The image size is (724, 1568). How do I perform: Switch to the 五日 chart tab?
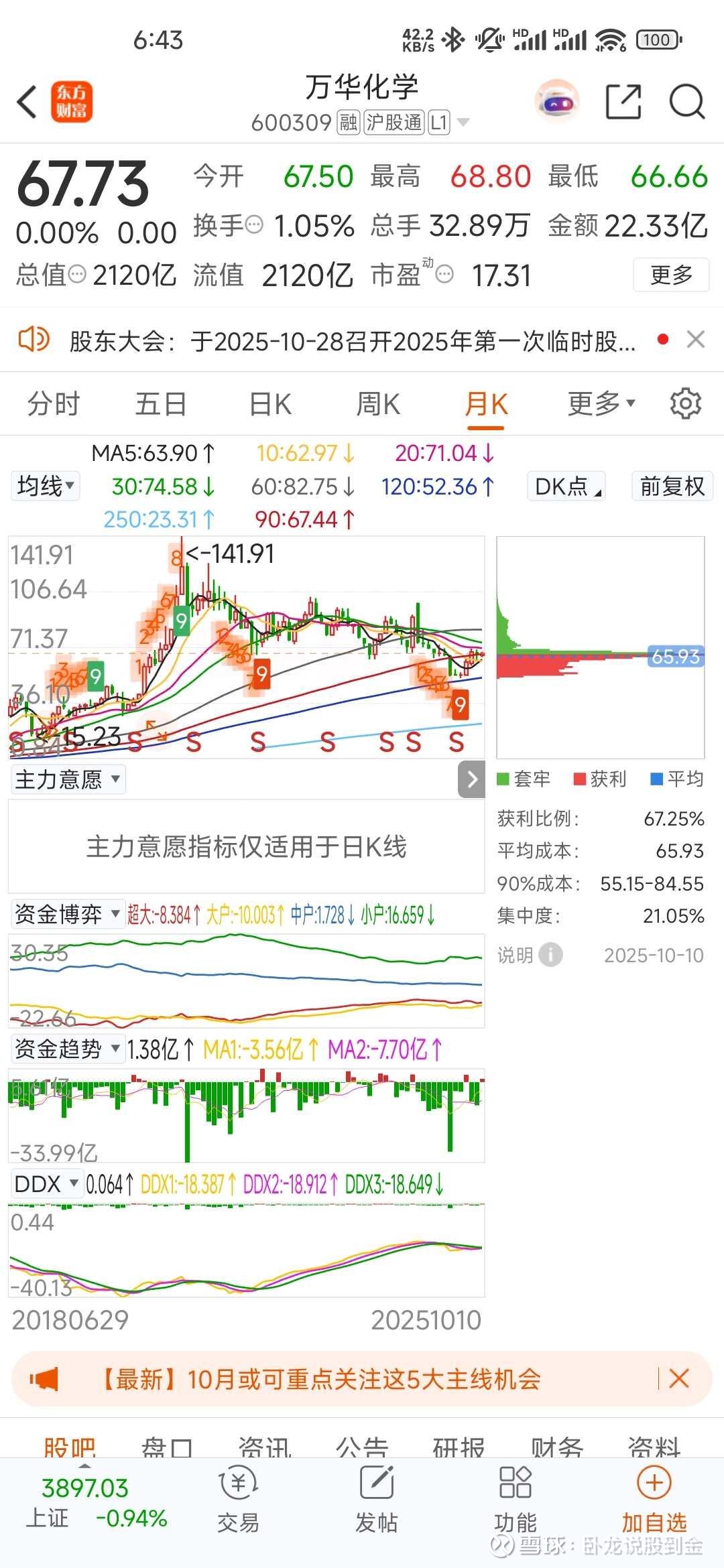(x=161, y=404)
